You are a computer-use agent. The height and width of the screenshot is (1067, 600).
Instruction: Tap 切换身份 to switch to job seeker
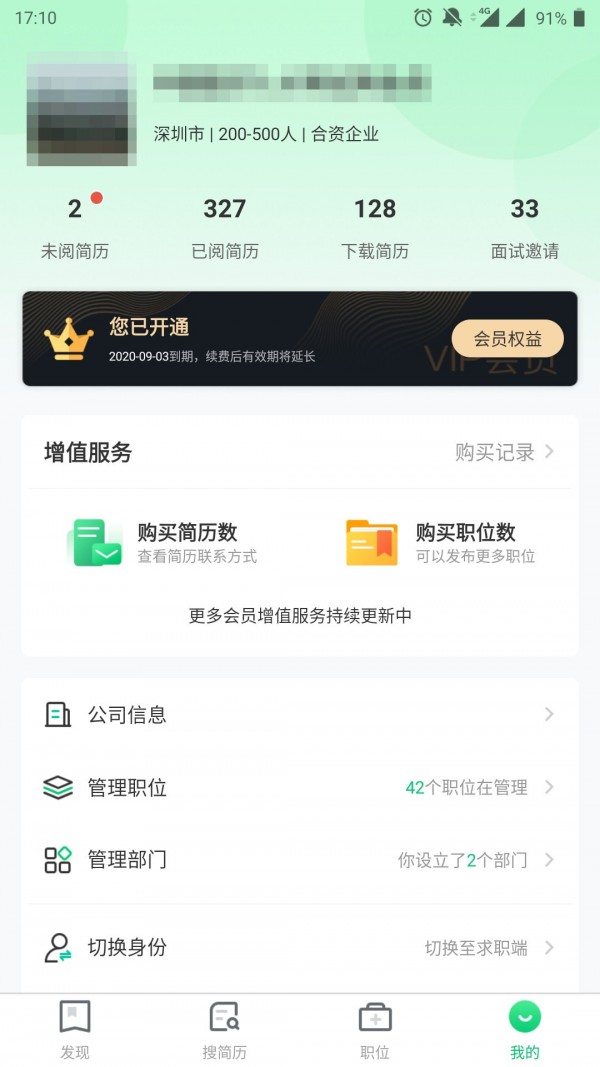300,947
